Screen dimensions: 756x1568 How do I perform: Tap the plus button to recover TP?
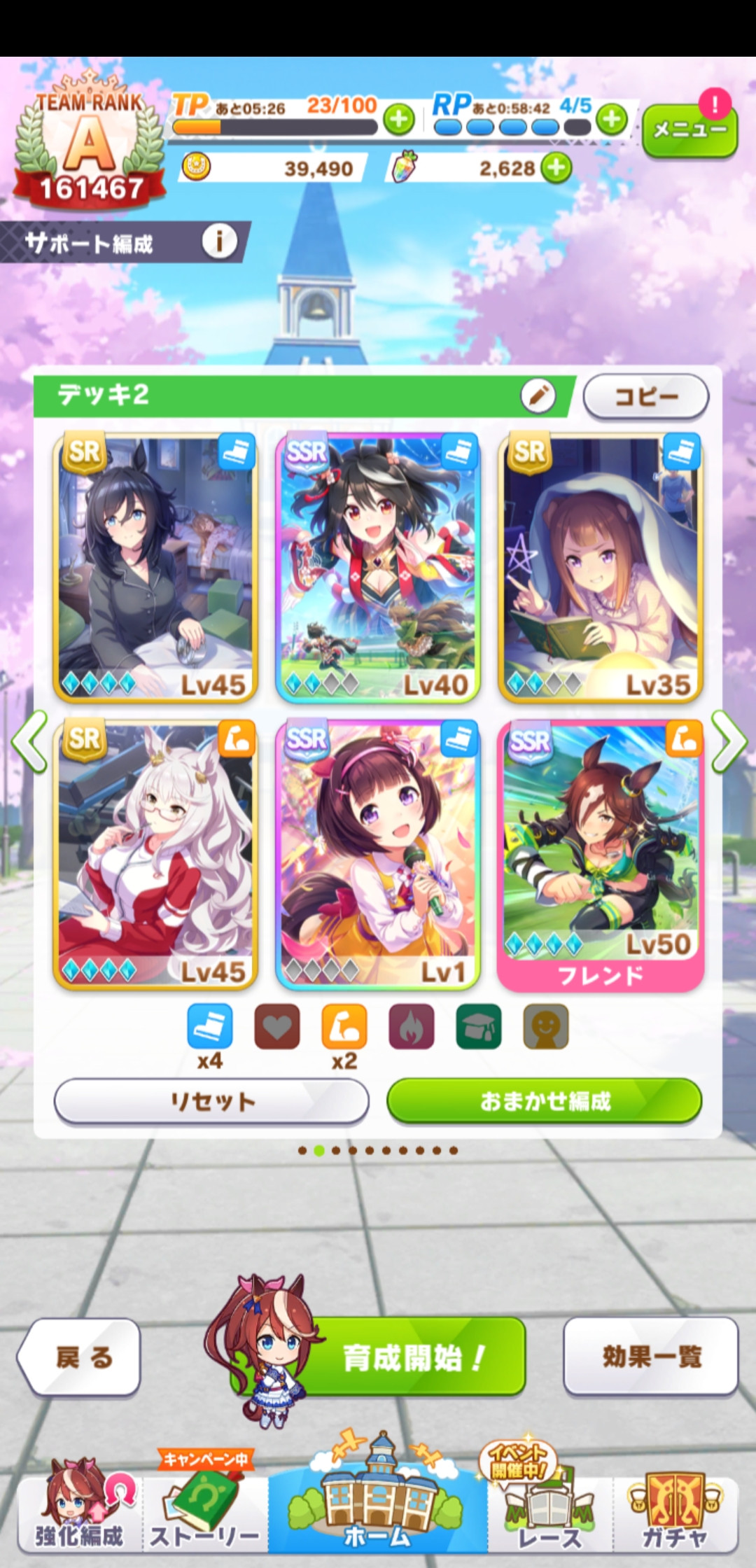399,120
